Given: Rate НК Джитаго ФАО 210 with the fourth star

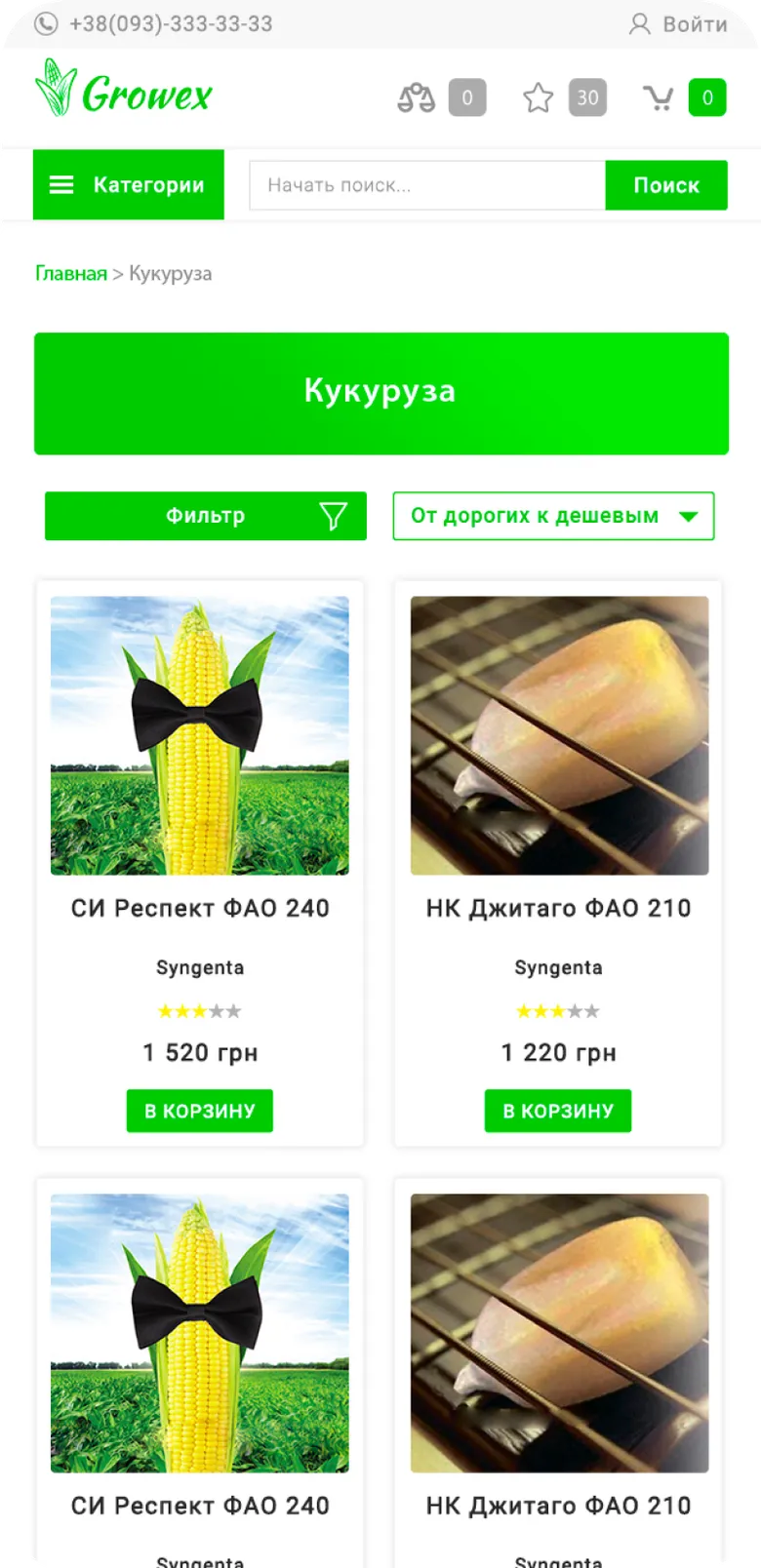Looking at the screenshot, I should click(x=578, y=1011).
